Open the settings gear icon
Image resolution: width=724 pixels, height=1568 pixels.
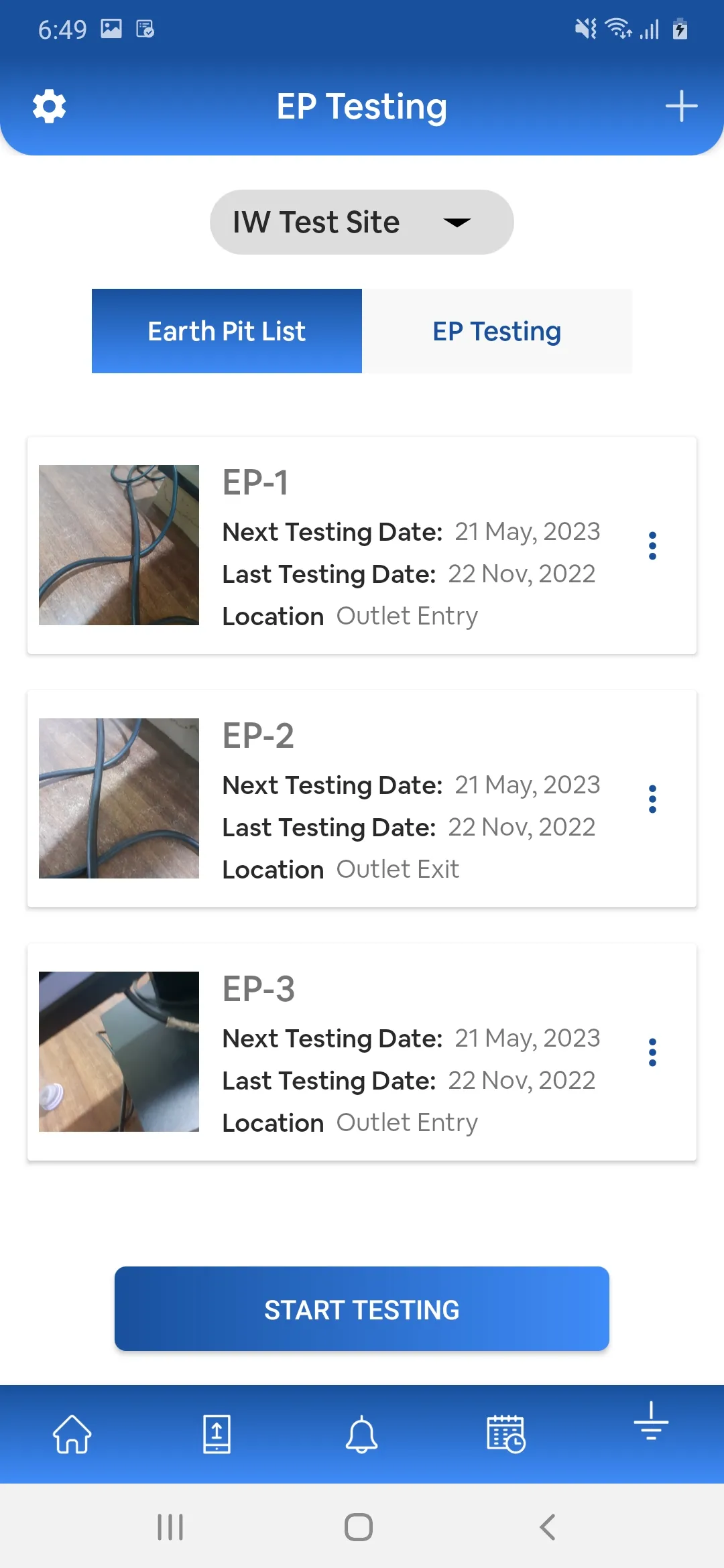coord(50,107)
